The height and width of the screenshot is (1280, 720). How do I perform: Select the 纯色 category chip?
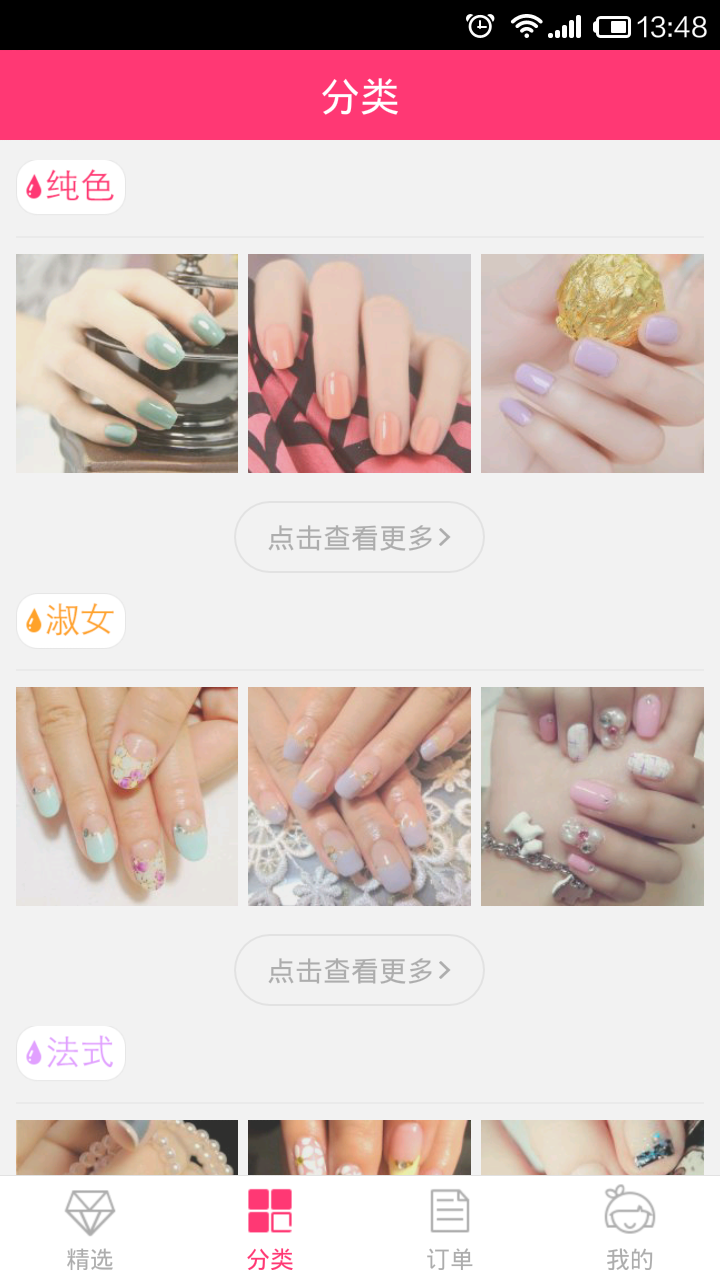tap(71, 187)
